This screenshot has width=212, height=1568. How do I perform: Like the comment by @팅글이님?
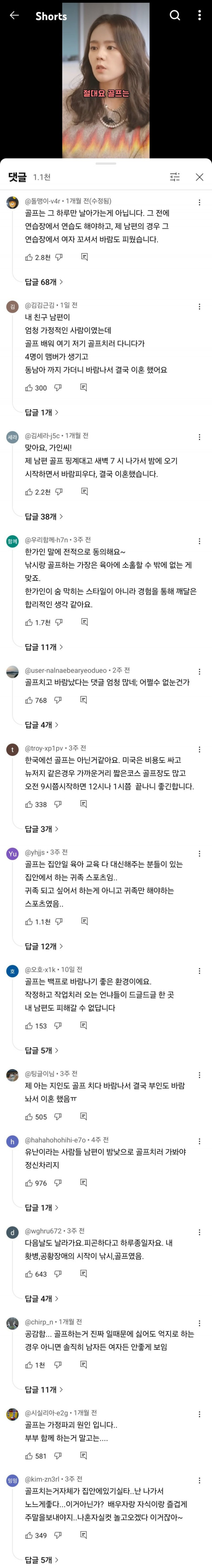(29, 1117)
